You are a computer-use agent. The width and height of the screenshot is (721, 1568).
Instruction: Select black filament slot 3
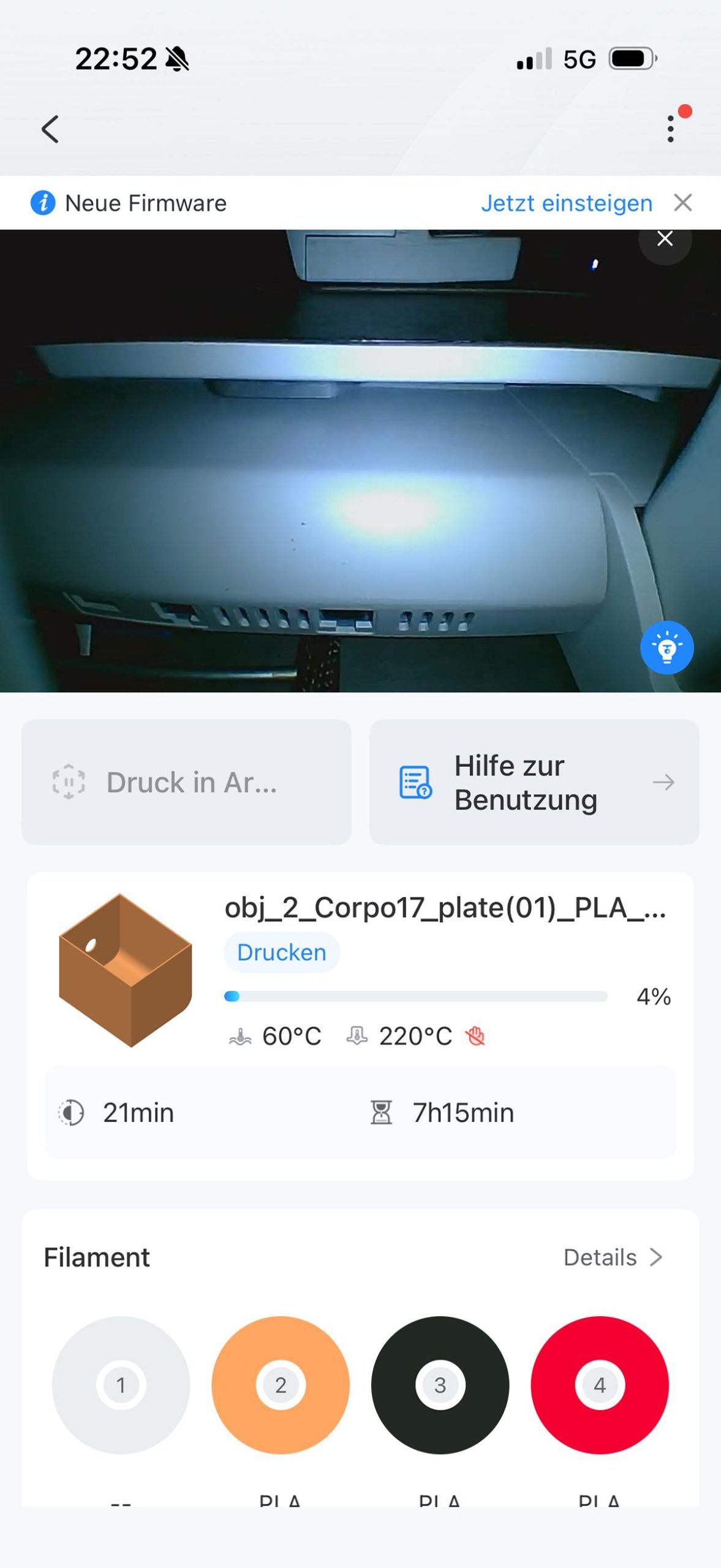point(440,1385)
